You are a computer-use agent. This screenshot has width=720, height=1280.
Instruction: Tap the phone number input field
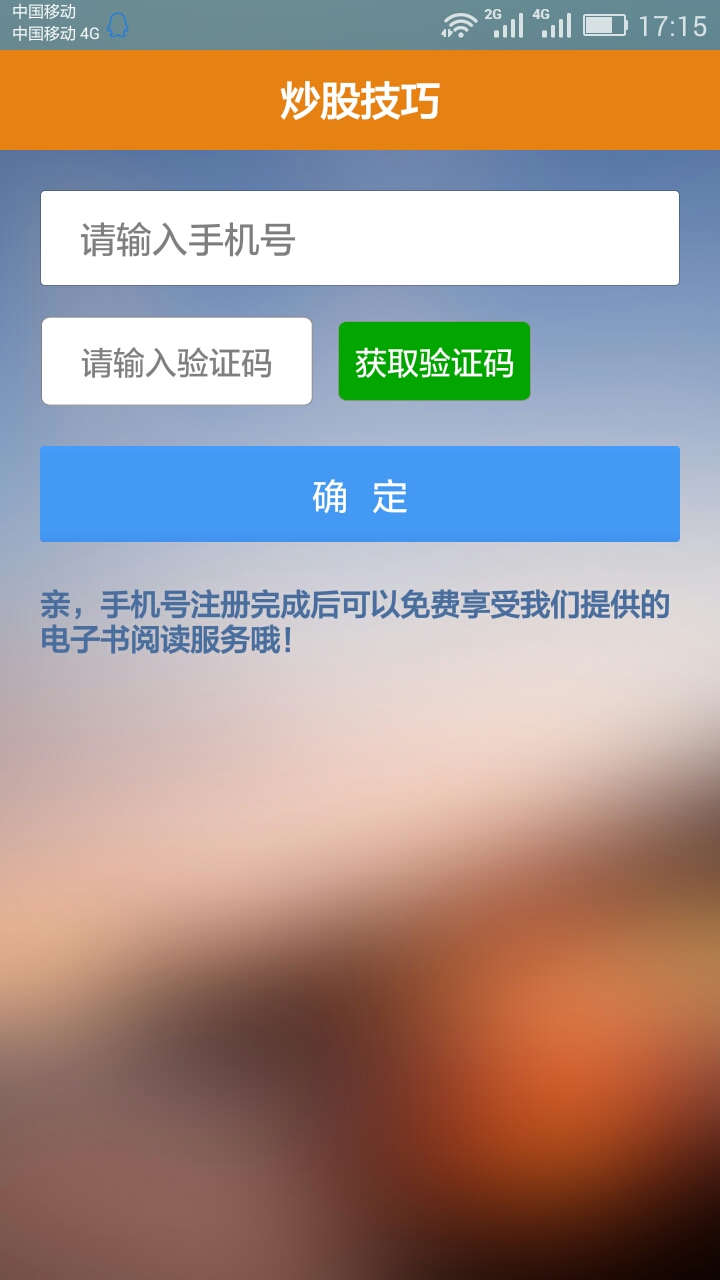click(360, 239)
